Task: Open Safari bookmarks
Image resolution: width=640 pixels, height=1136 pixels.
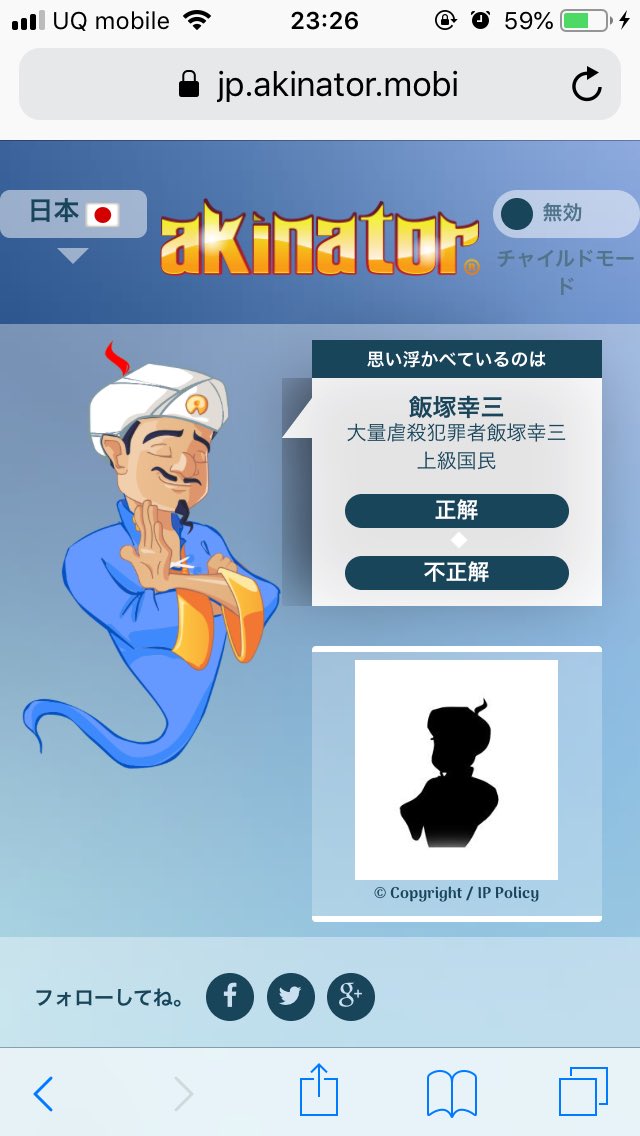Action: point(452,1093)
